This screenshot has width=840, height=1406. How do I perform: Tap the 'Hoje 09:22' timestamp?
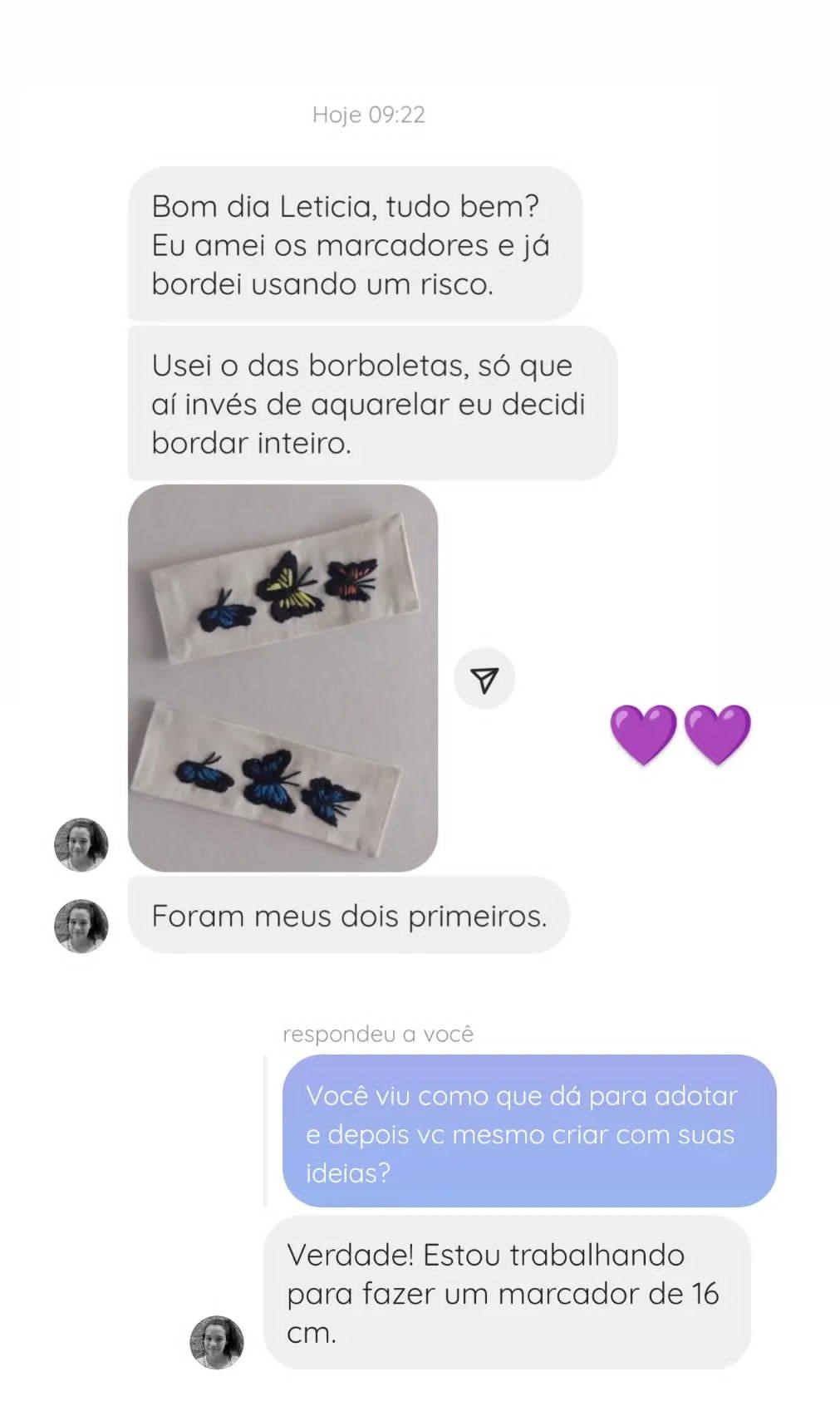pyautogui.click(x=368, y=116)
